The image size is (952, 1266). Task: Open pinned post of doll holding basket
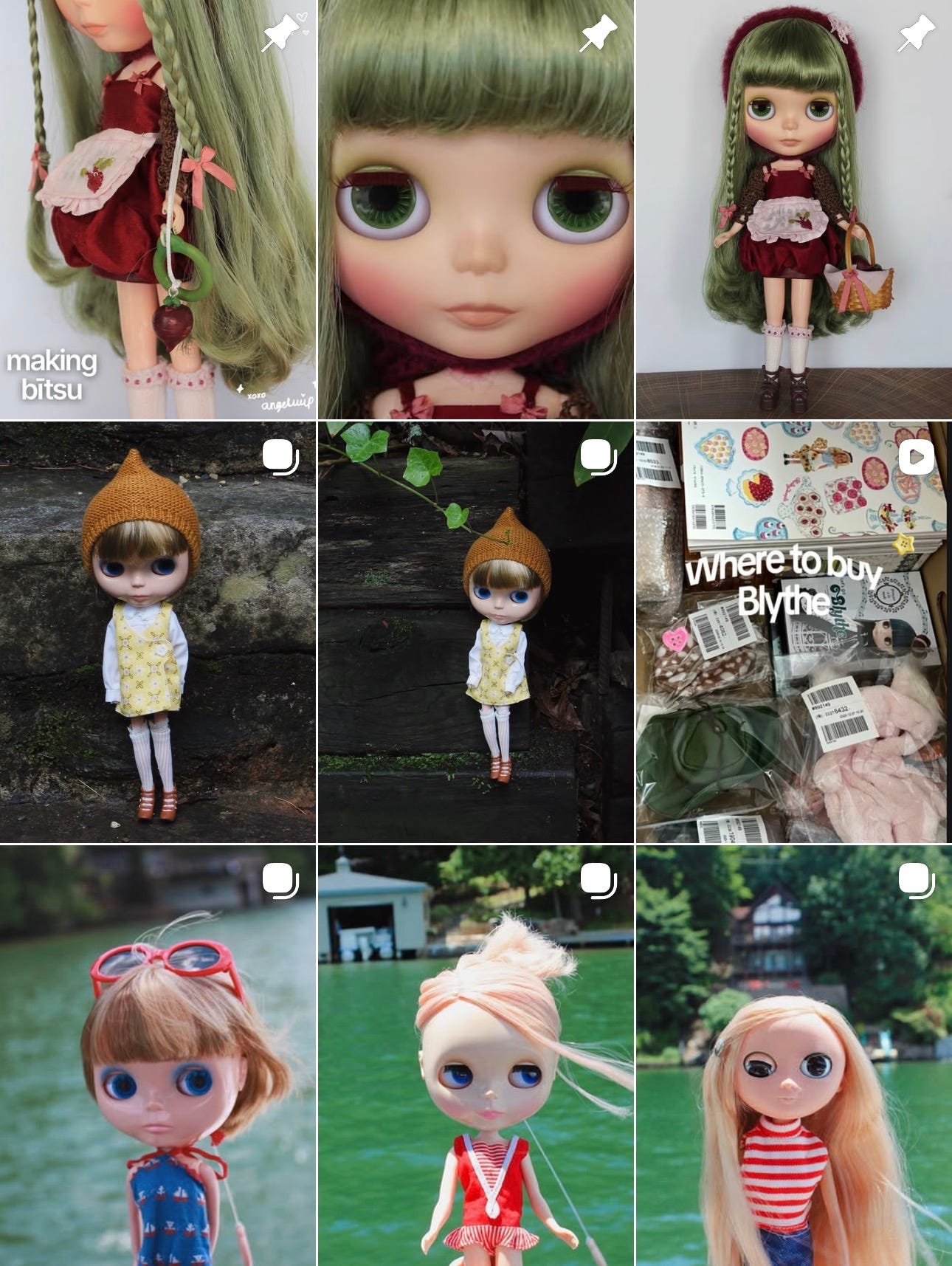coord(794,209)
